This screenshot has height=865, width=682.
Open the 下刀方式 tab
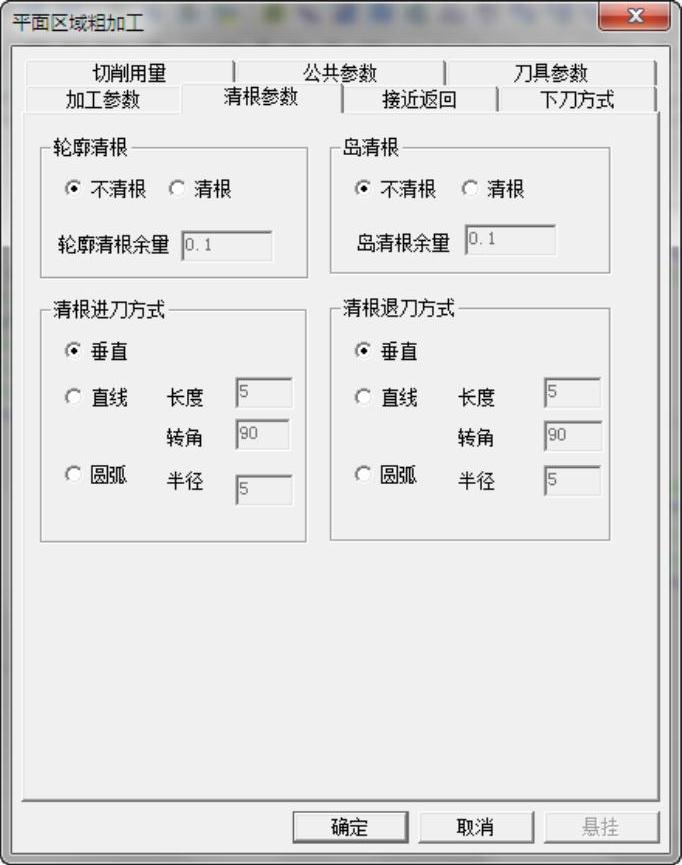[577, 99]
